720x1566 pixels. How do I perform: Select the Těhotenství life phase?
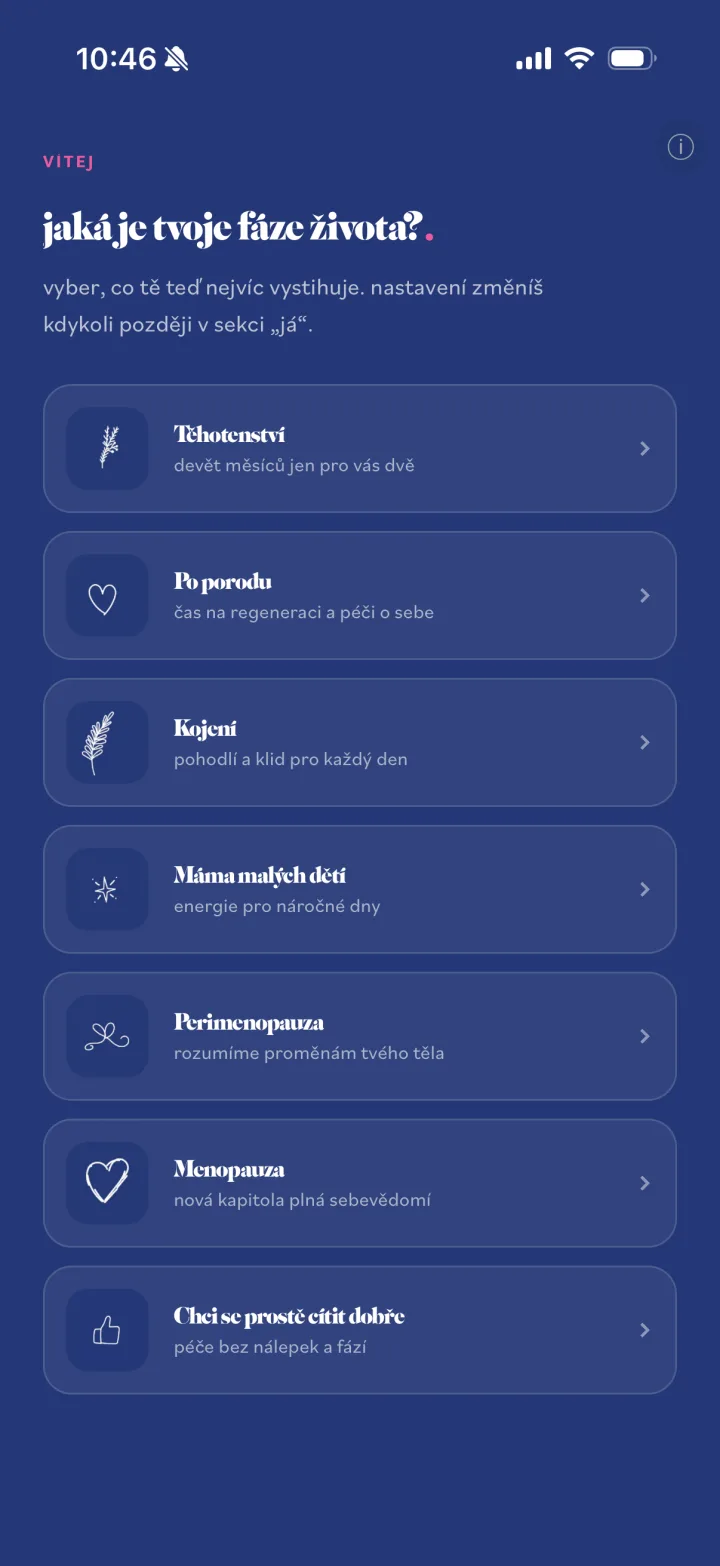[x=360, y=448]
